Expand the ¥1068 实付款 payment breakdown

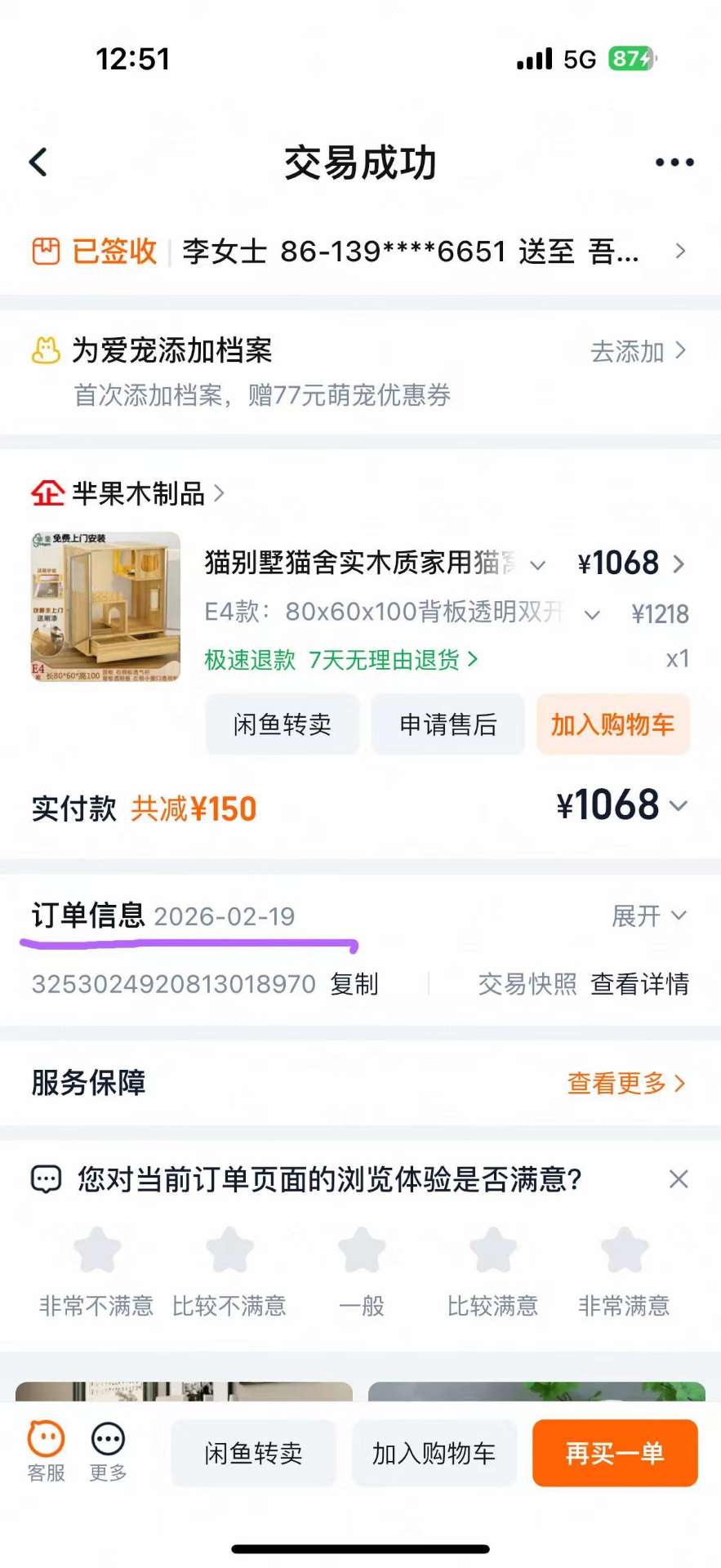coord(622,806)
